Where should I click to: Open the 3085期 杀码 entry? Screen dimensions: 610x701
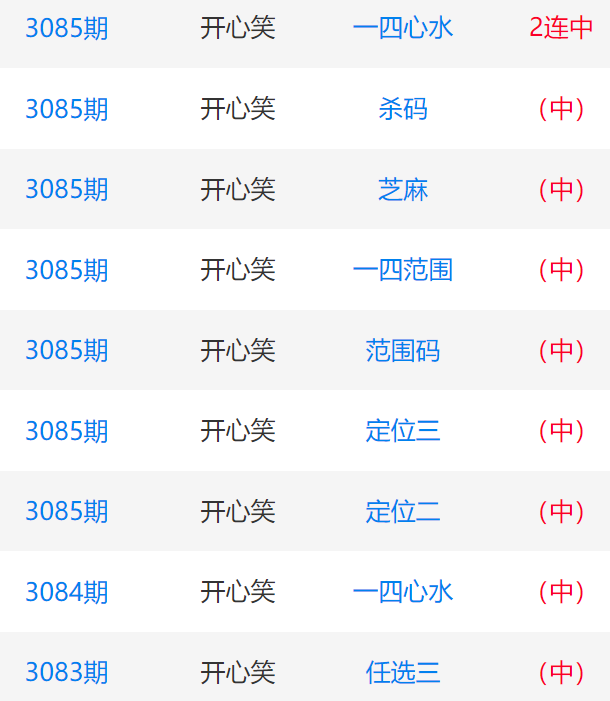[x=403, y=108]
